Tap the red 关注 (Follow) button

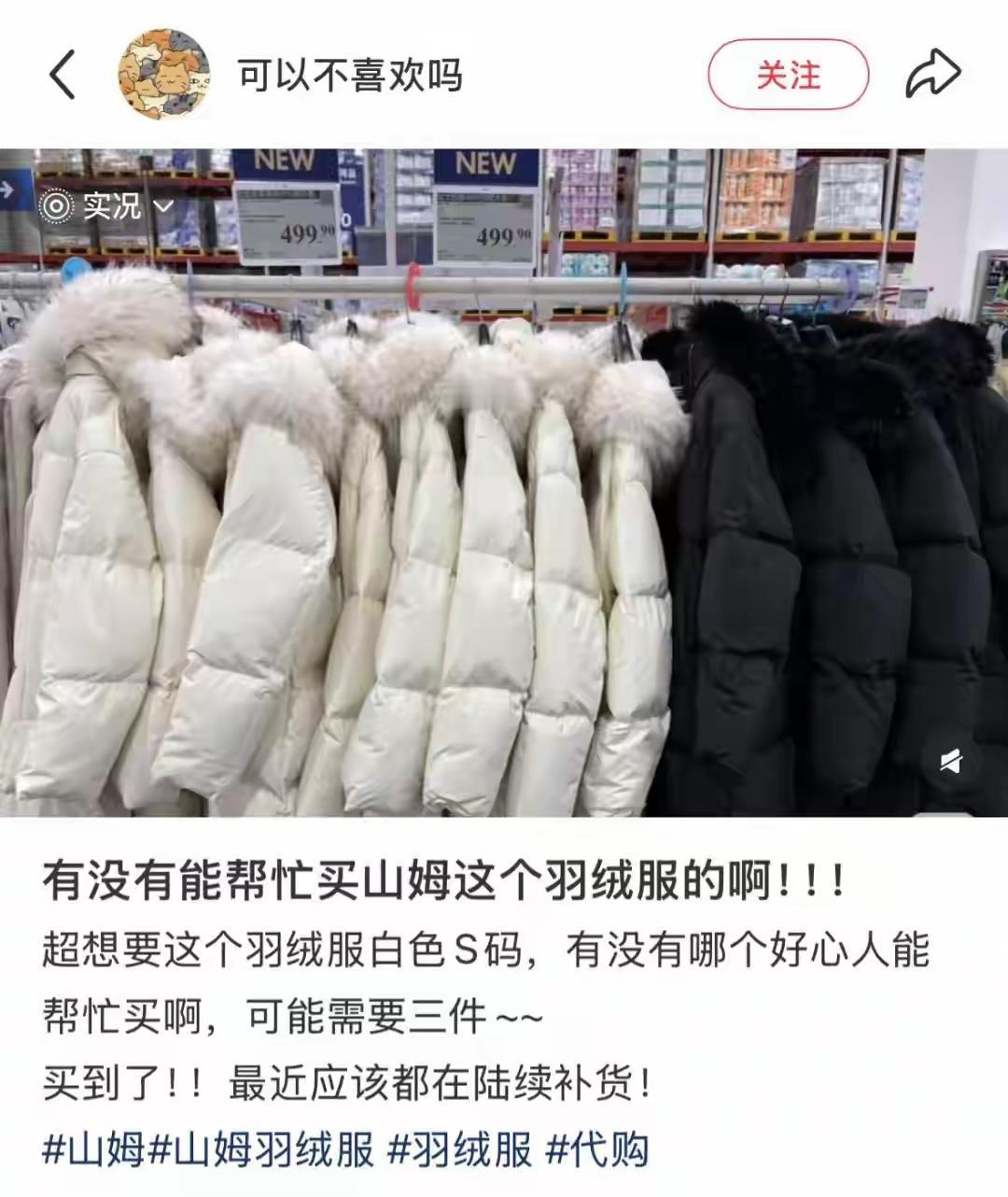point(789,73)
